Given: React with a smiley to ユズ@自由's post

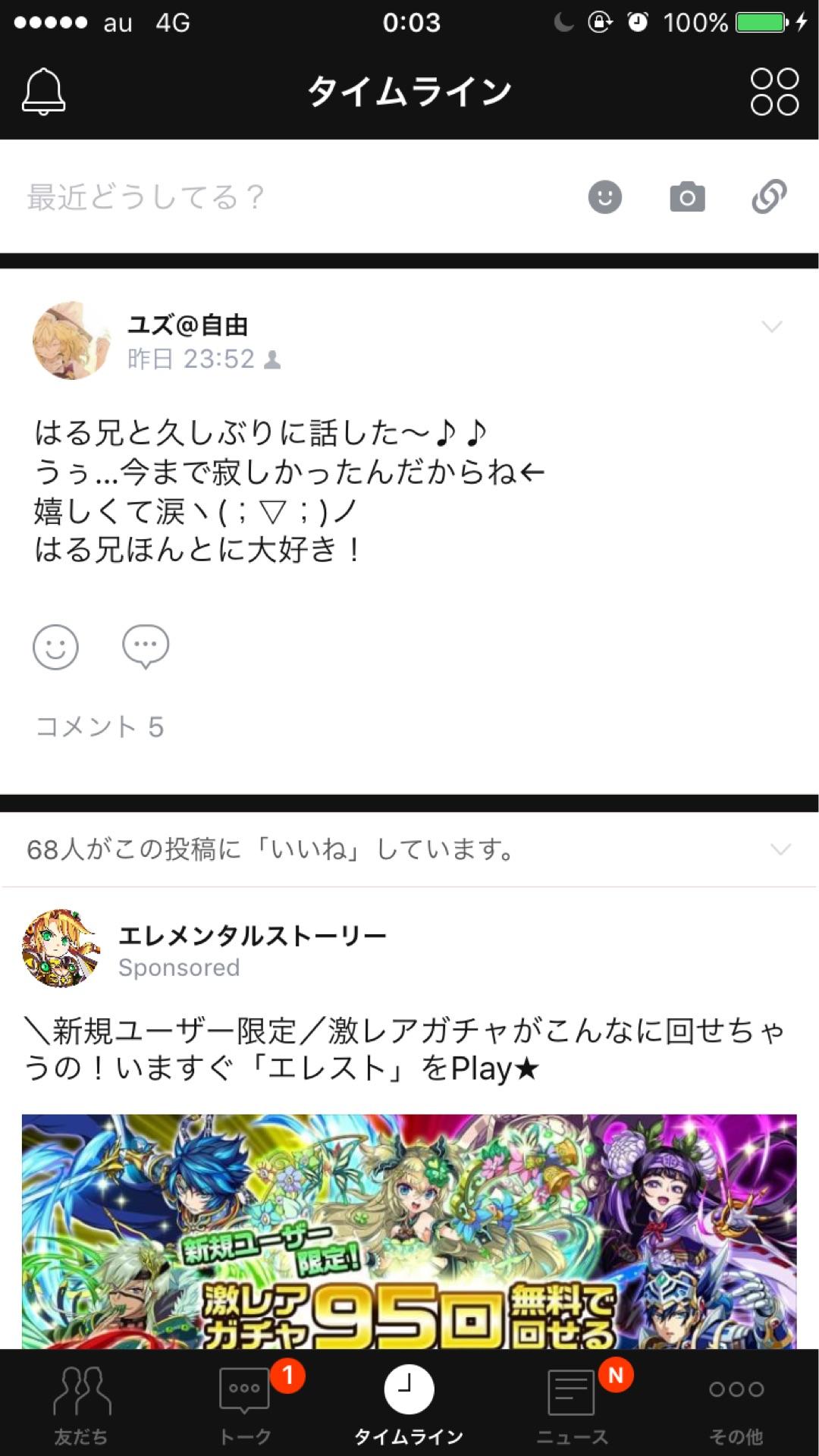Looking at the screenshot, I should (x=55, y=645).
